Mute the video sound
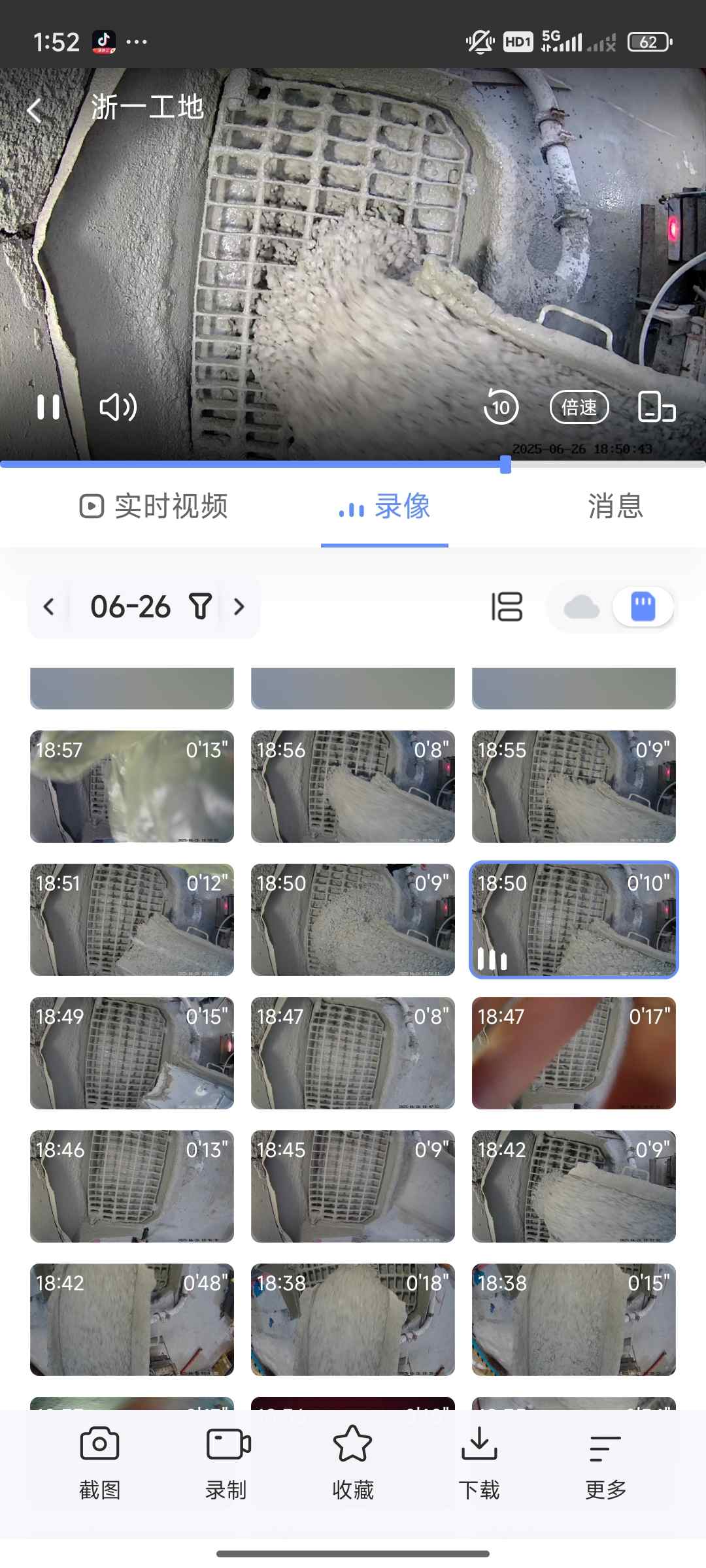706x1568 pixels. click(x=118, y=407)
